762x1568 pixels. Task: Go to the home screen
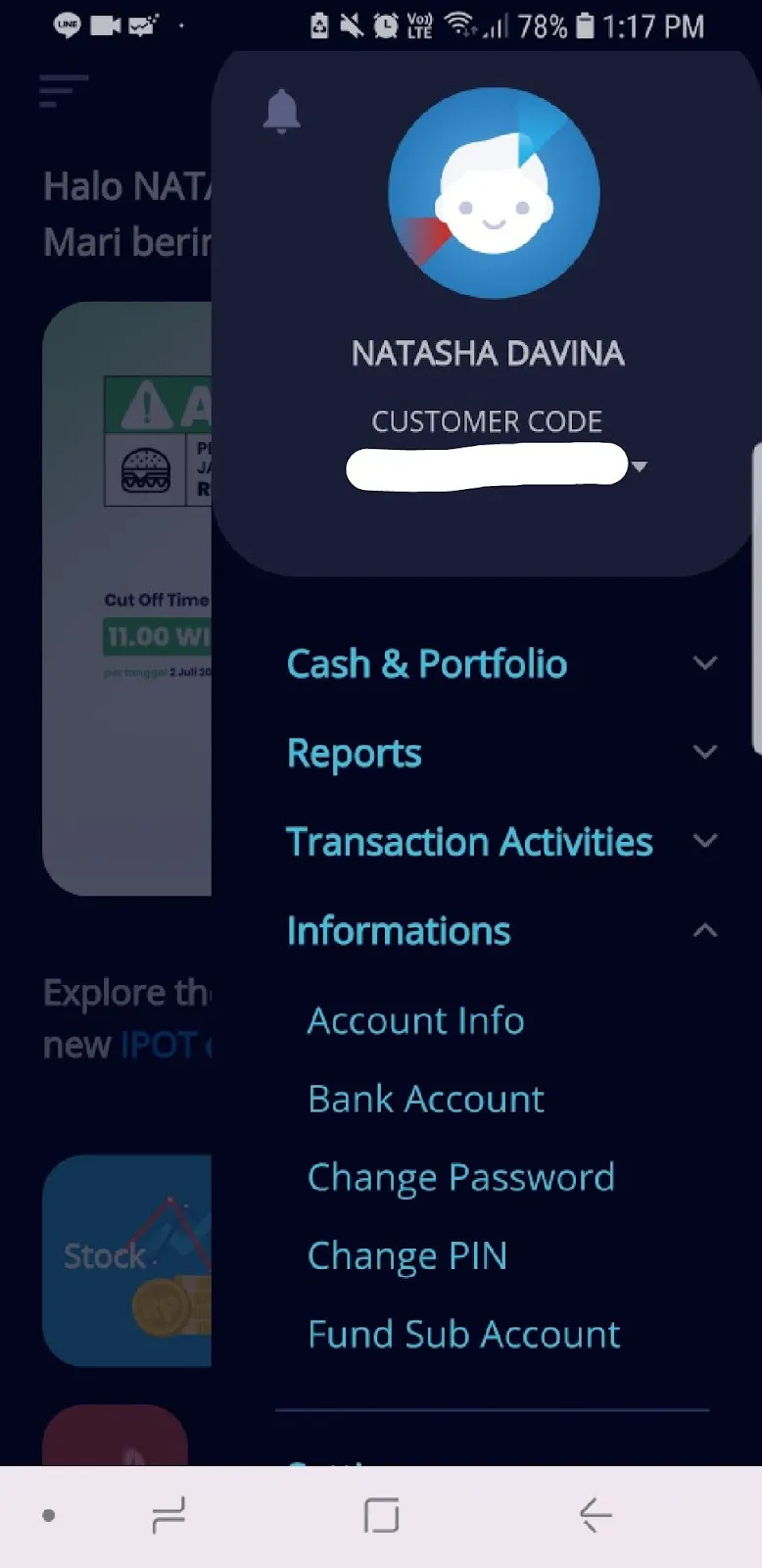pos(381,1515)
